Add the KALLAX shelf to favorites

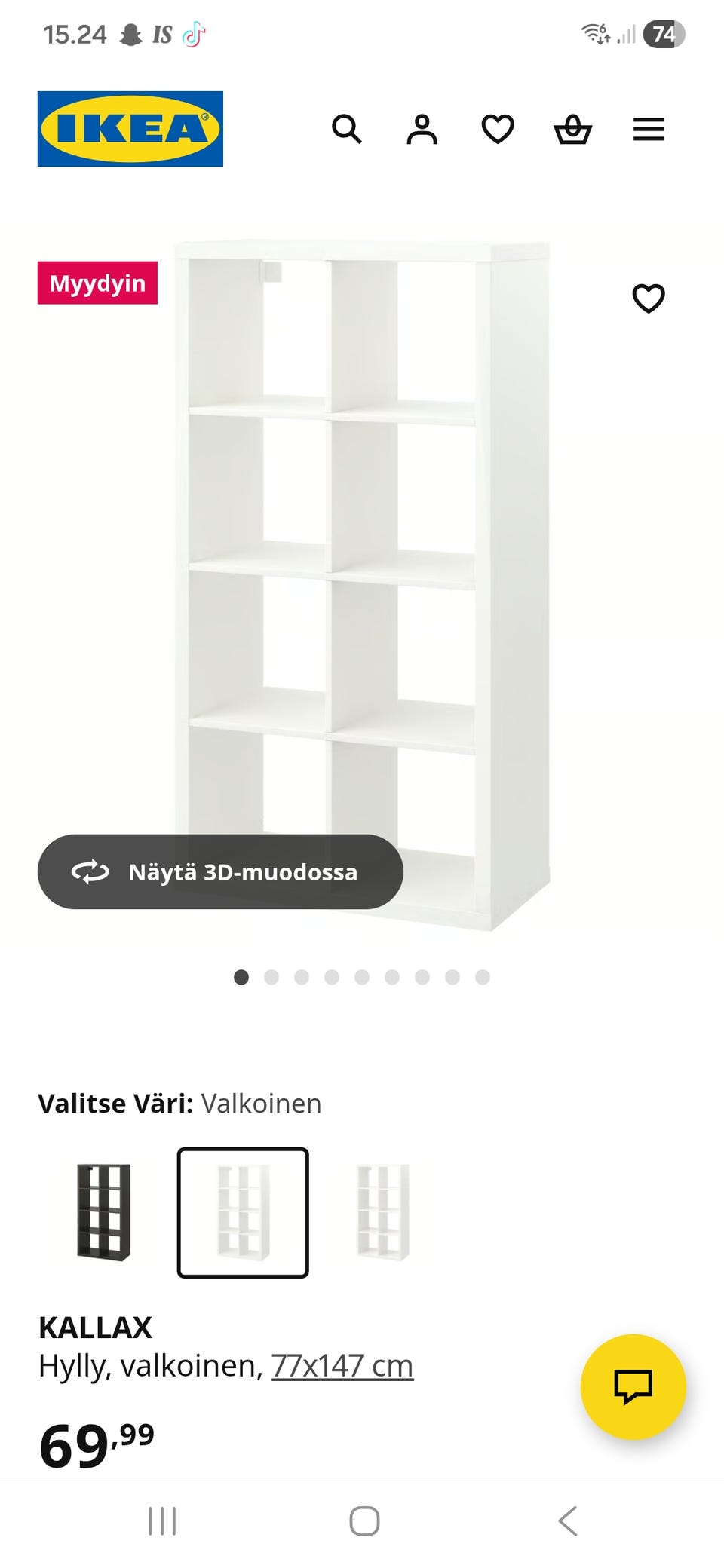[x=649, y=300]
